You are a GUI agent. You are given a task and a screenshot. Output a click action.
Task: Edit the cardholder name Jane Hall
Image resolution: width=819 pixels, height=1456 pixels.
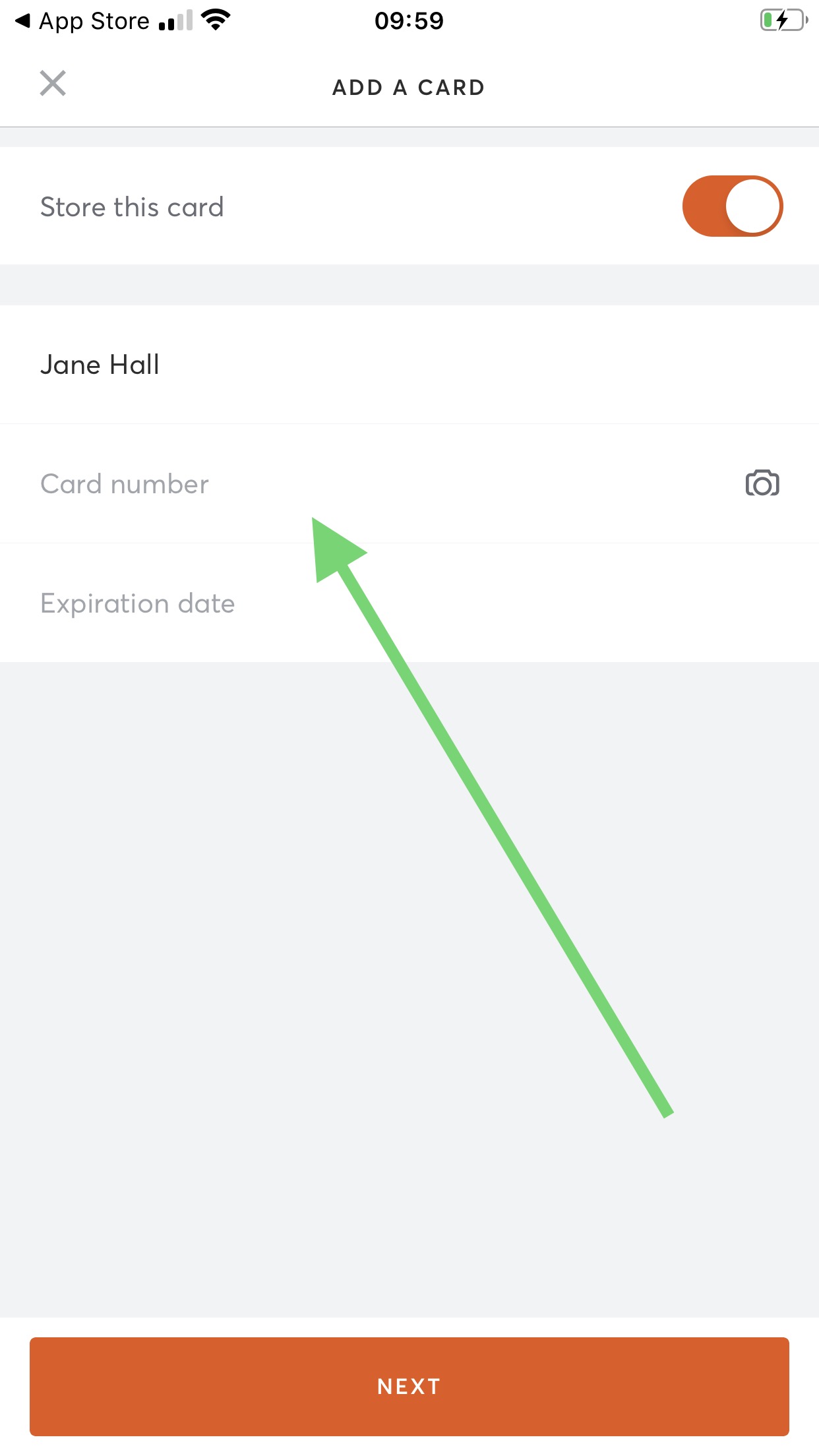point(409,365)
